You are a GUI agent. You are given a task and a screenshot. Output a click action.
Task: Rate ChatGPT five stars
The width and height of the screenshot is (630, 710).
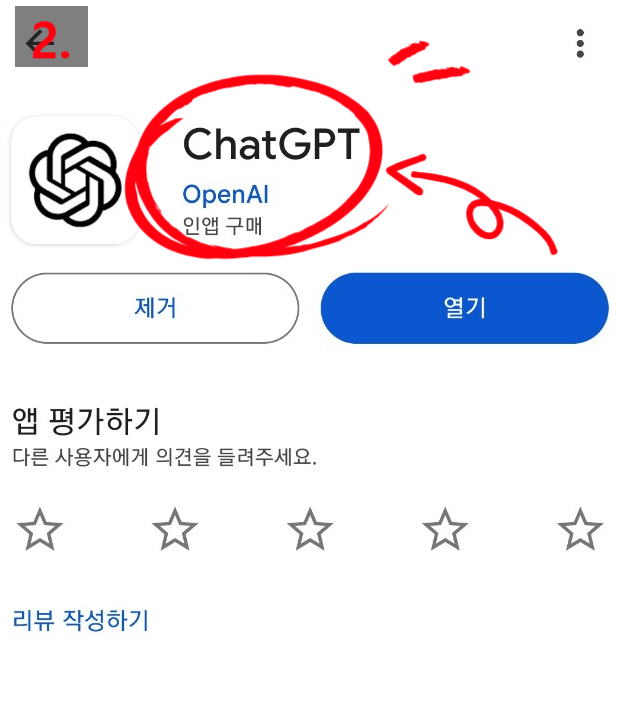[x=580, y=529]
